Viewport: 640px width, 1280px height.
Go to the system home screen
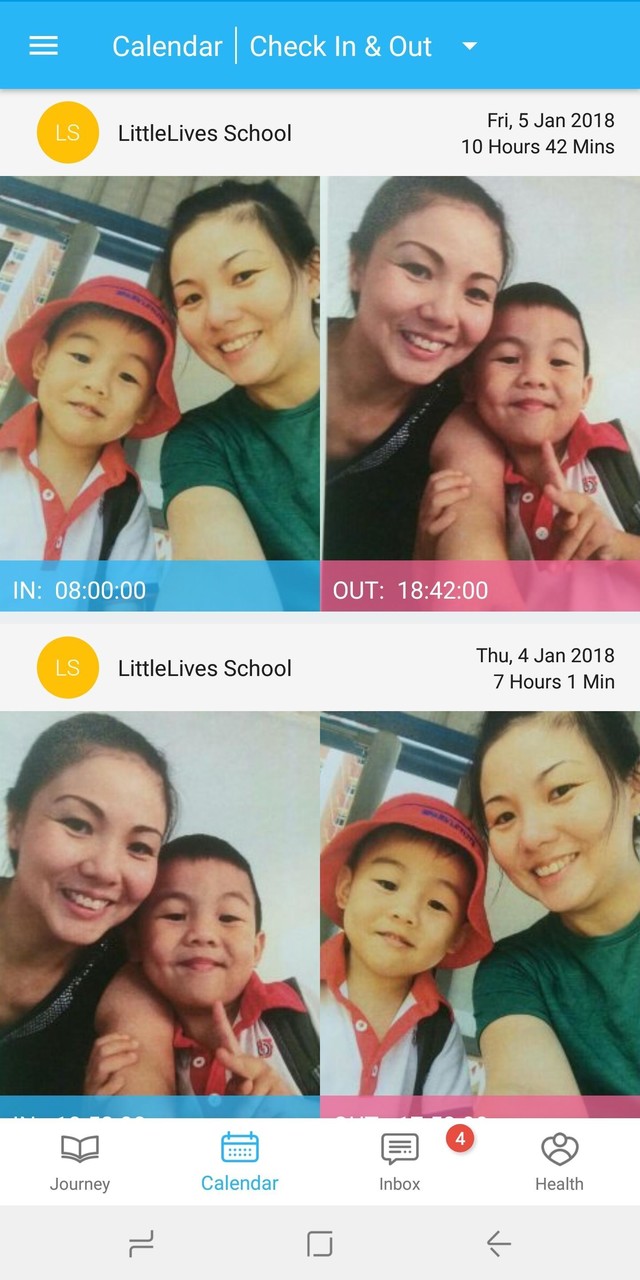[x=319, y=1243]
